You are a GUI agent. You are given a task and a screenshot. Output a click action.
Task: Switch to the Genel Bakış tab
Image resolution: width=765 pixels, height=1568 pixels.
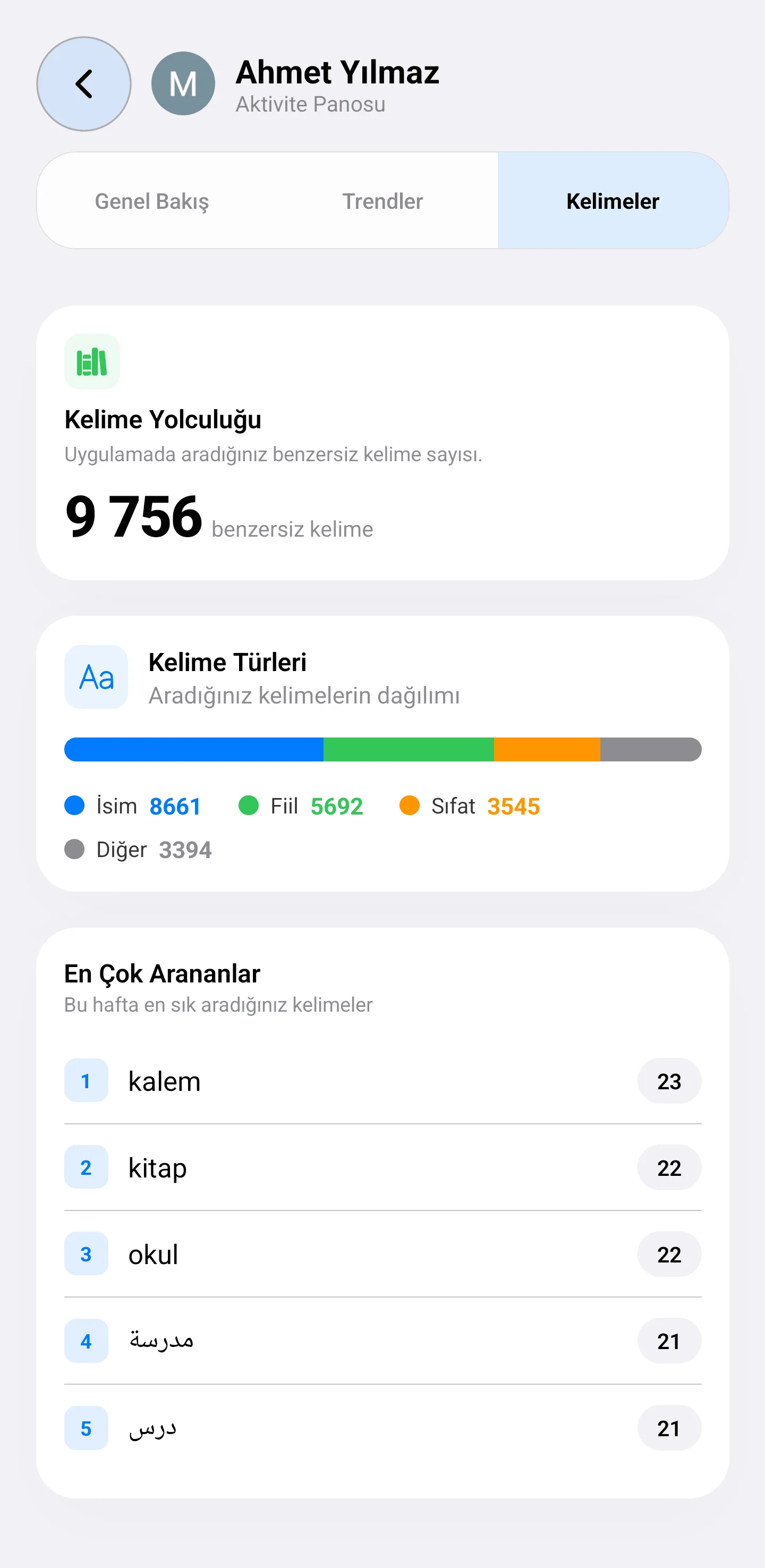pos(151,201)
